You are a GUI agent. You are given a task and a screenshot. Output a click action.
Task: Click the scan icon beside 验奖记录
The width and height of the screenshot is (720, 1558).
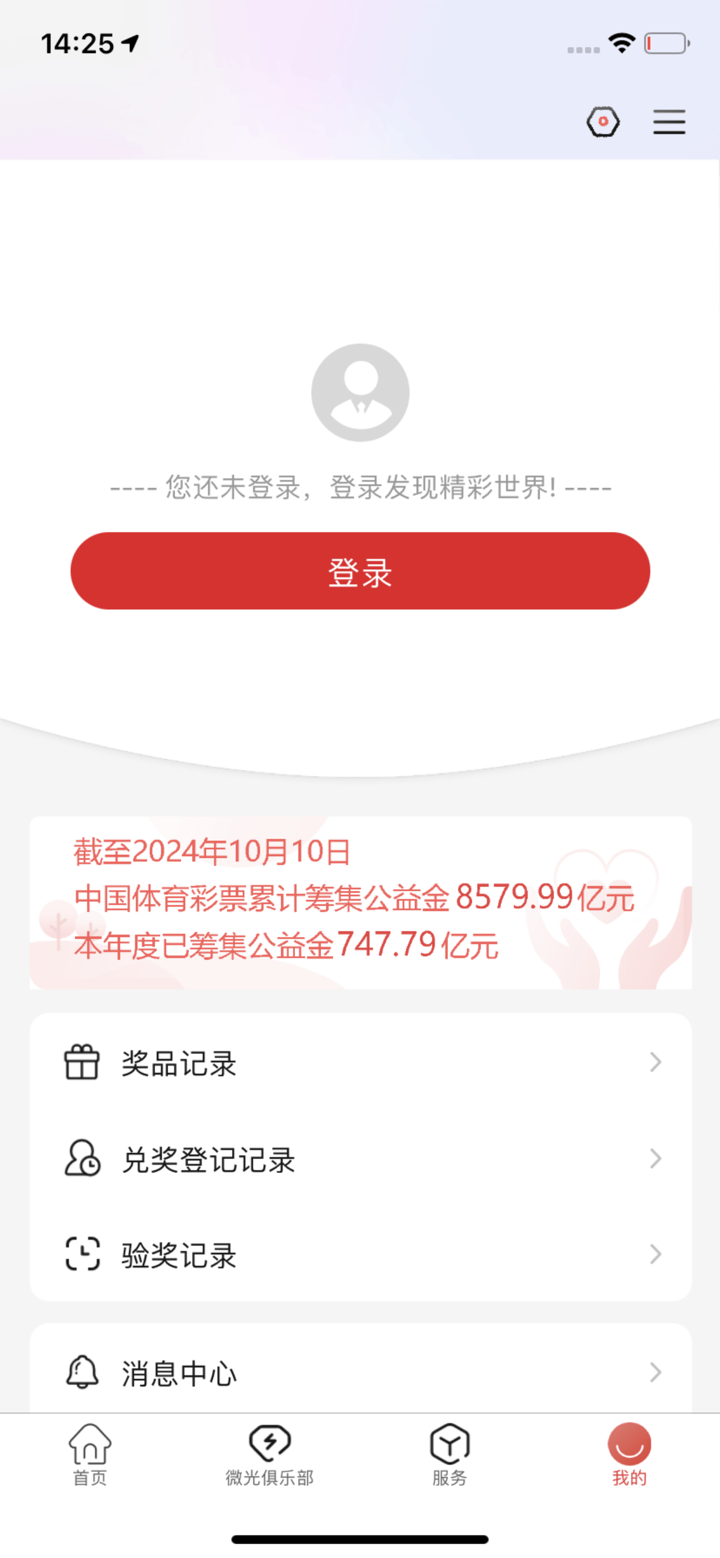click(83, 1254)
